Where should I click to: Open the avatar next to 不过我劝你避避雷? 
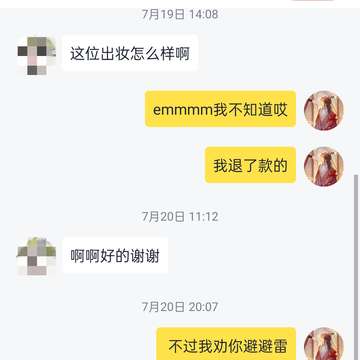(x=324, y=344)
